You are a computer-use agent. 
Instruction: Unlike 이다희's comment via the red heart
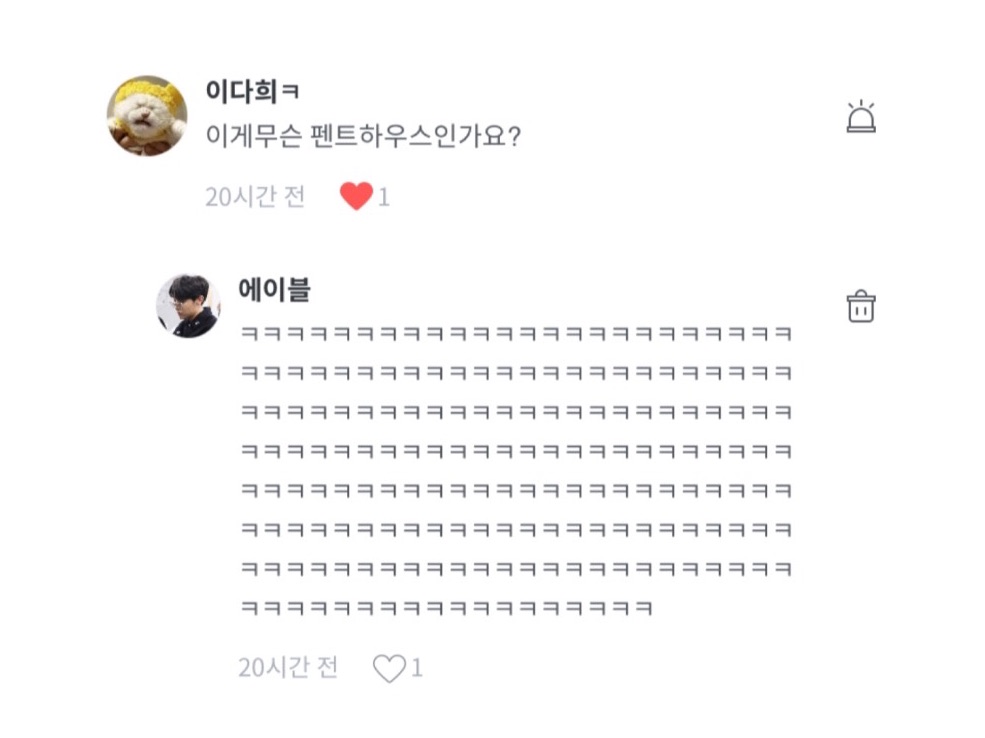(x=356, y=196)
